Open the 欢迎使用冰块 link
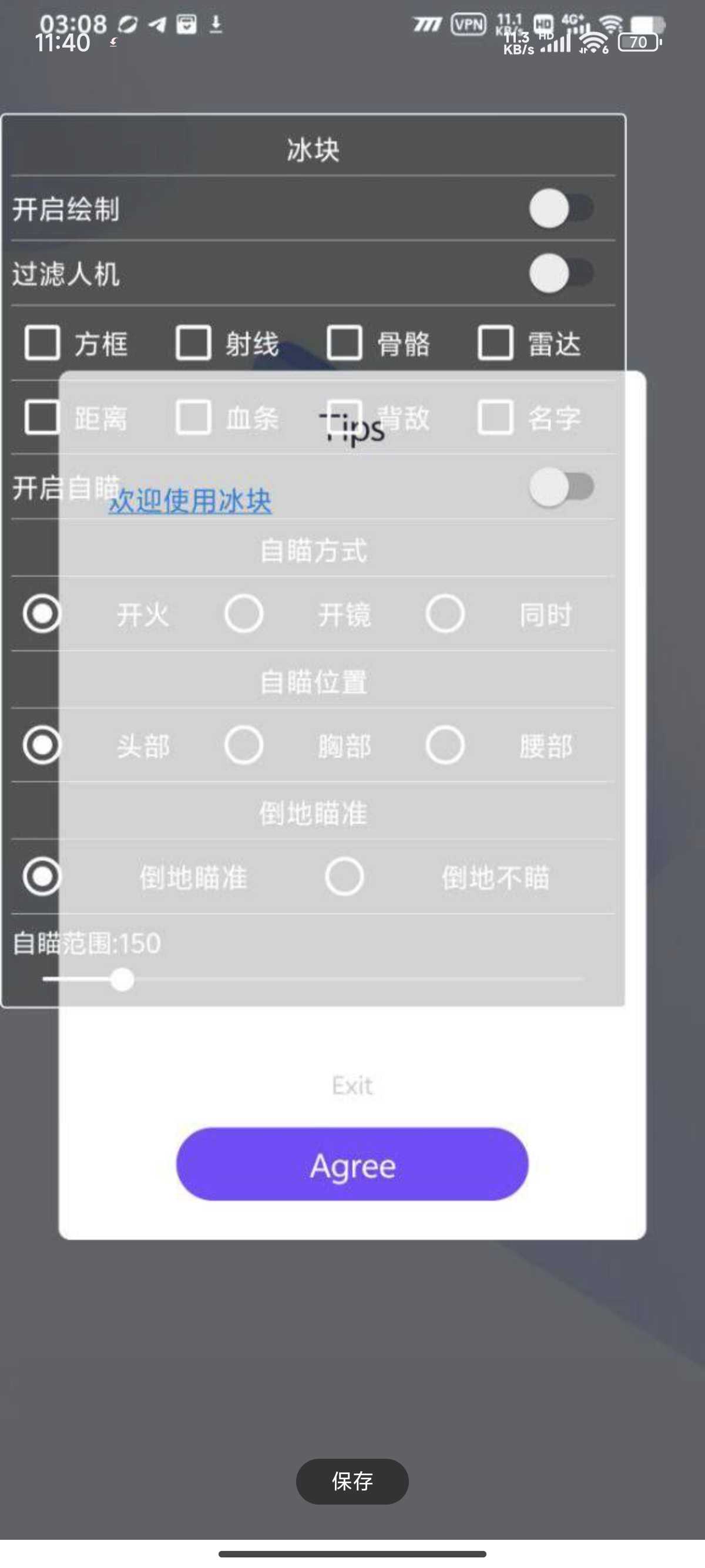Viewport: 705px width, 1568px height. tap(190, 501)
